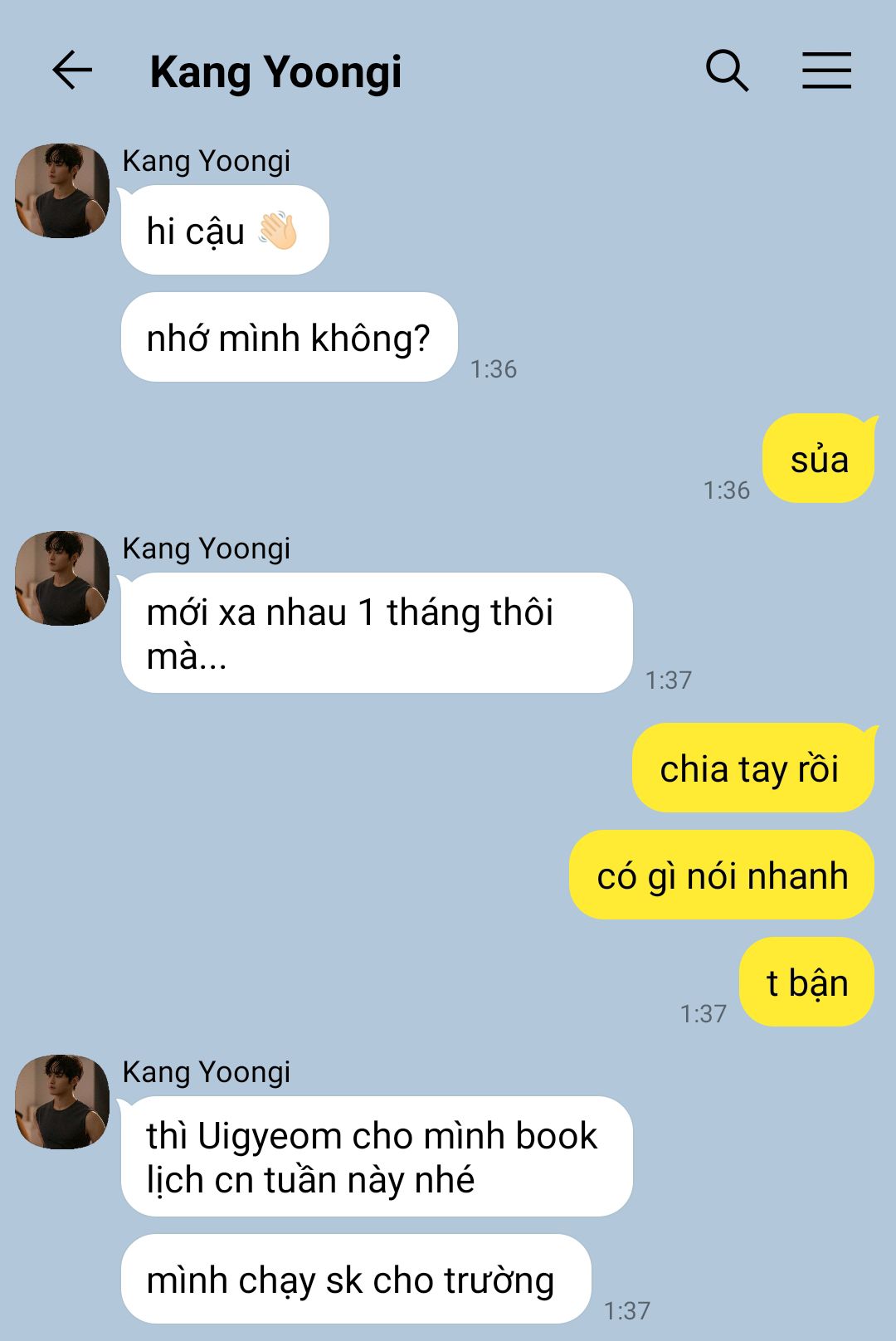Open Kang Yoongi's avatar beside "hi cậu" message

click(62, 191)
